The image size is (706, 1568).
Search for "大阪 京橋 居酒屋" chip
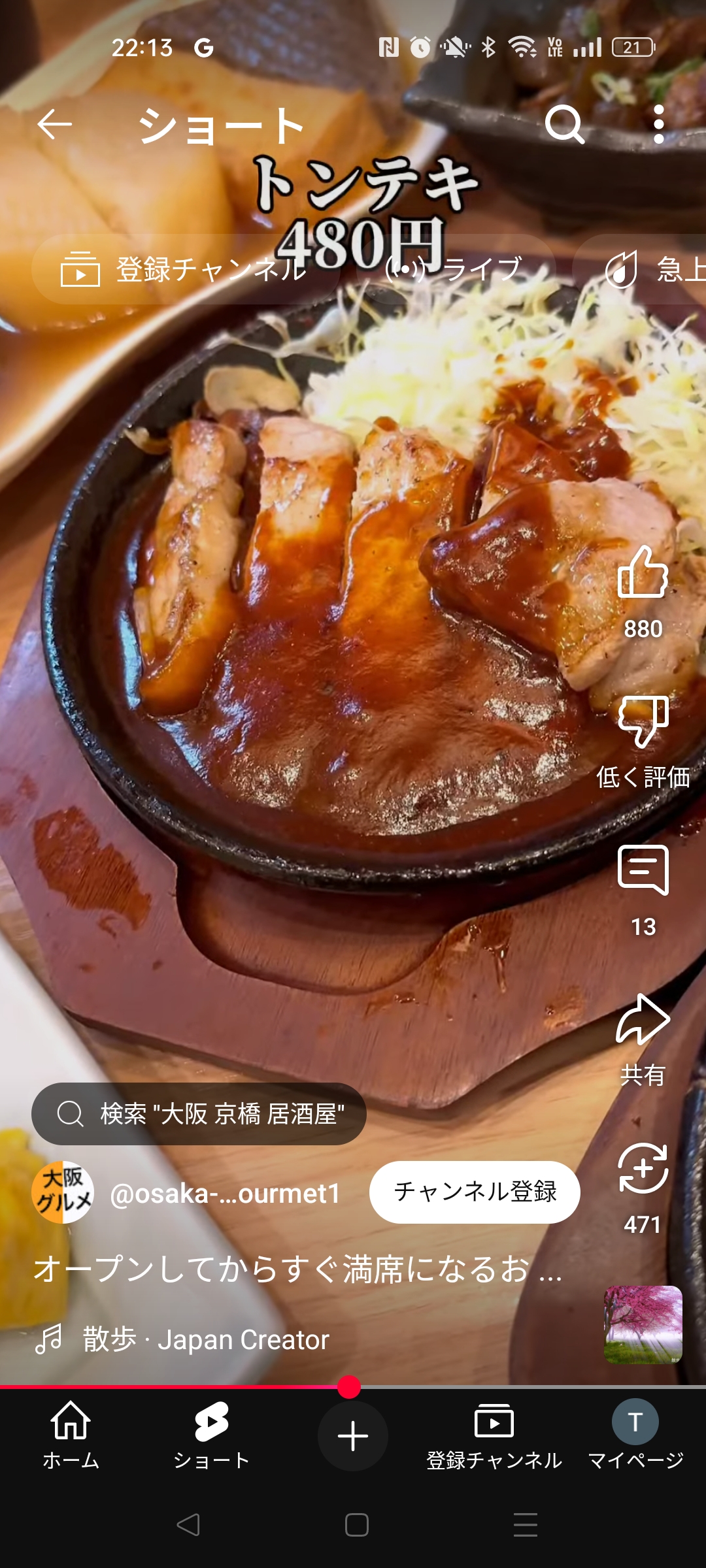199,1114
